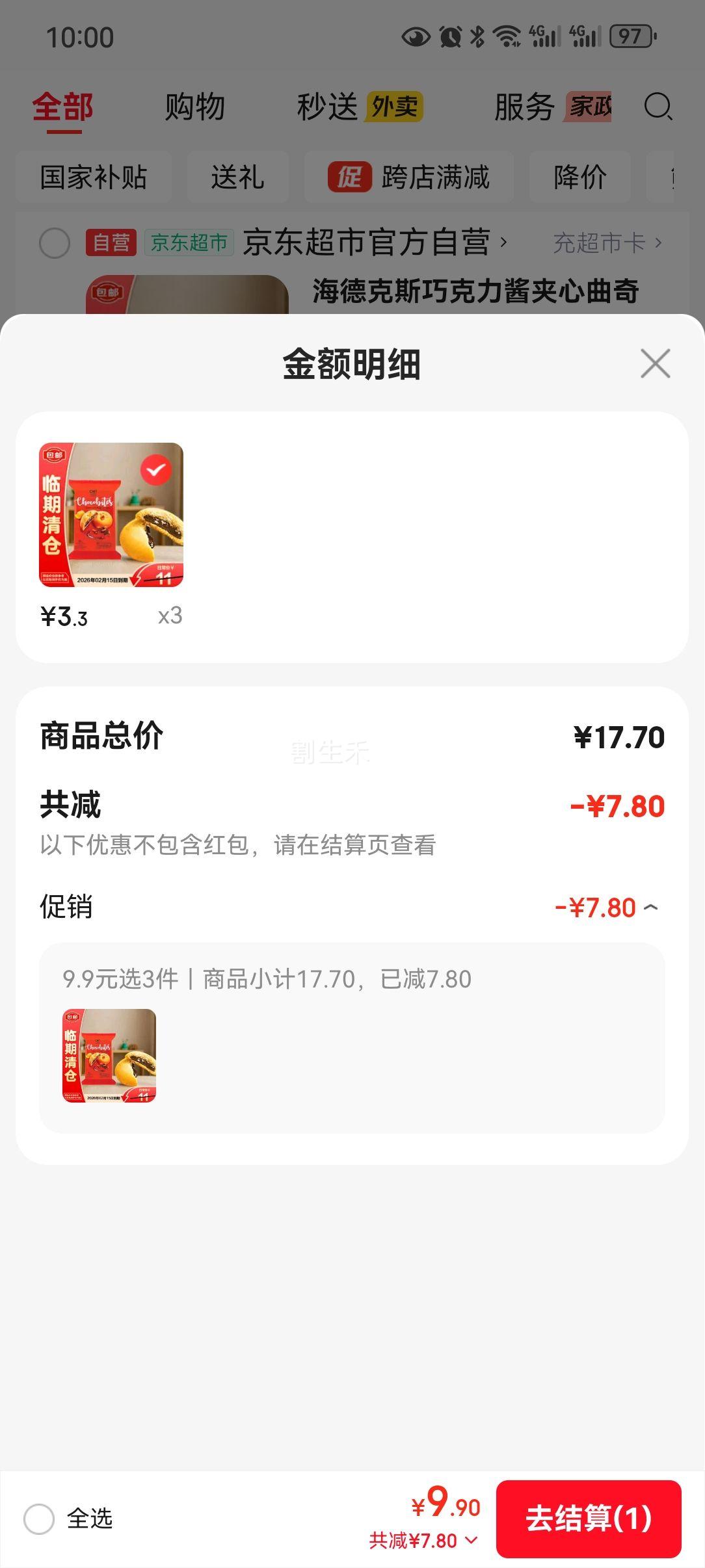Tap the Bluetooth icon in the status bar
The height and width of the screenshot is (1568, 705).
coord(477,37)
